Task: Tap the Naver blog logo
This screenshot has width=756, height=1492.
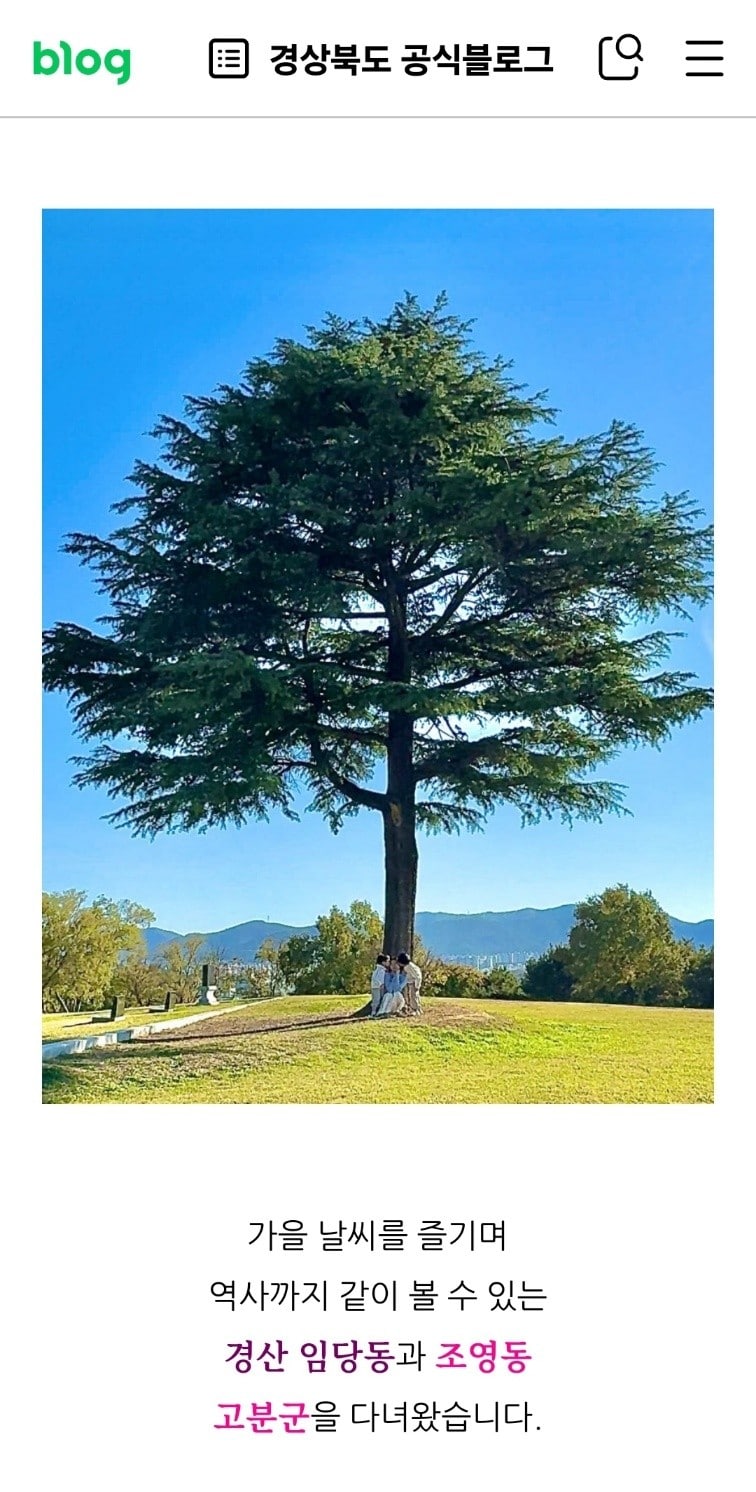Action: [x=81, y=60]
